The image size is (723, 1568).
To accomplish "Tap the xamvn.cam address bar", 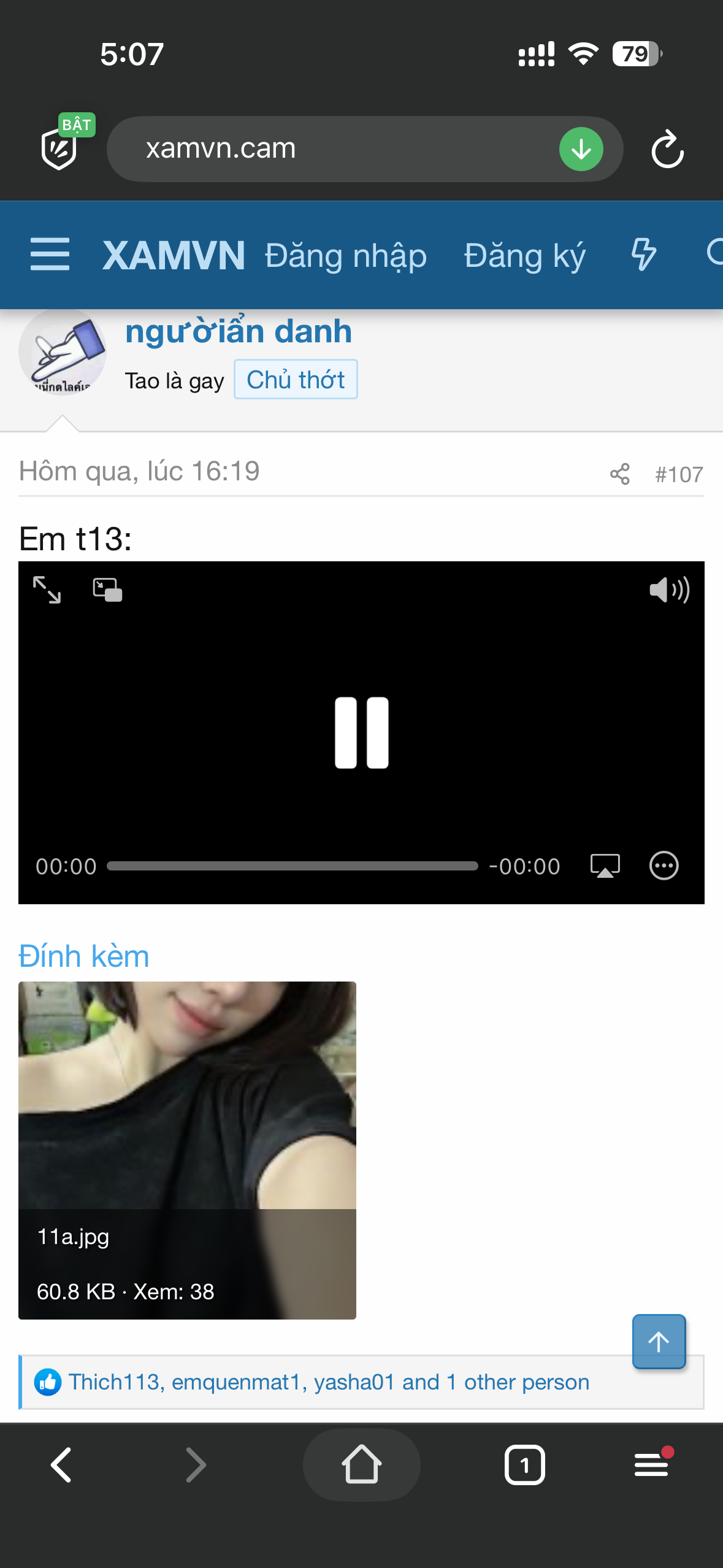I will [331, 148].
